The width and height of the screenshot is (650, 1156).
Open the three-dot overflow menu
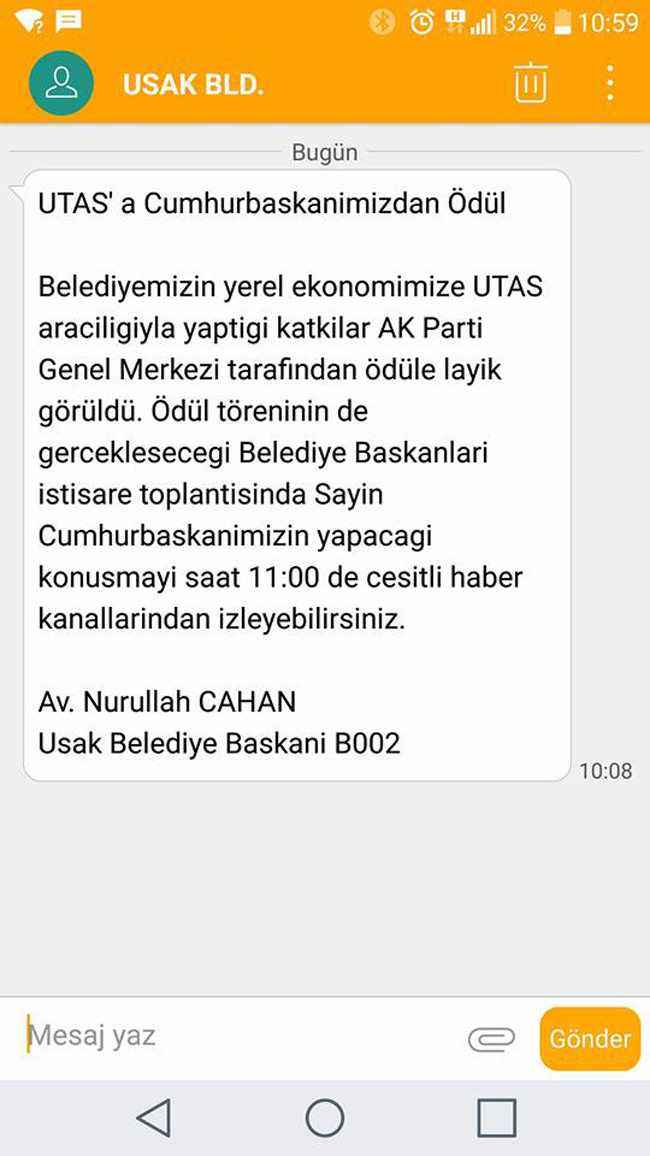[x=609, y=83]
